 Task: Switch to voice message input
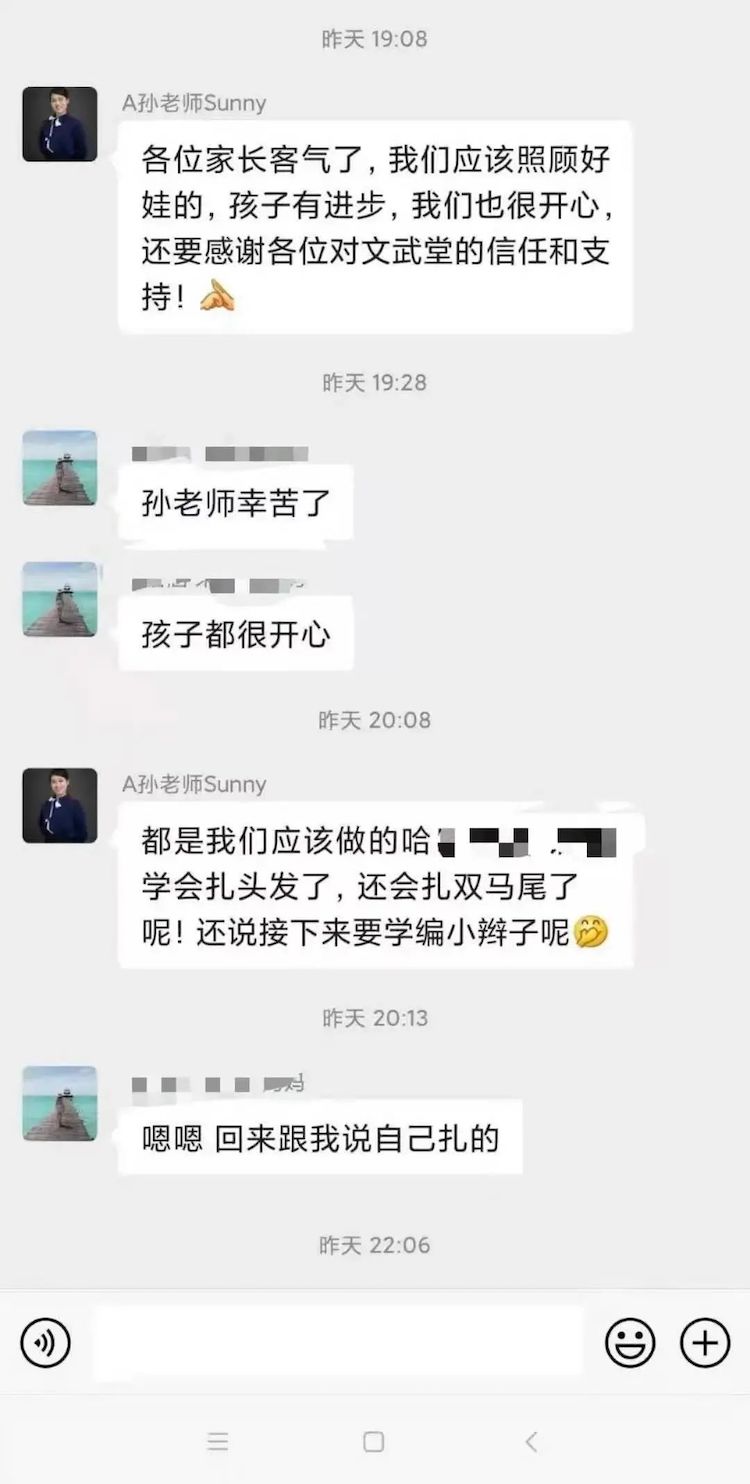pos(45,1342)
